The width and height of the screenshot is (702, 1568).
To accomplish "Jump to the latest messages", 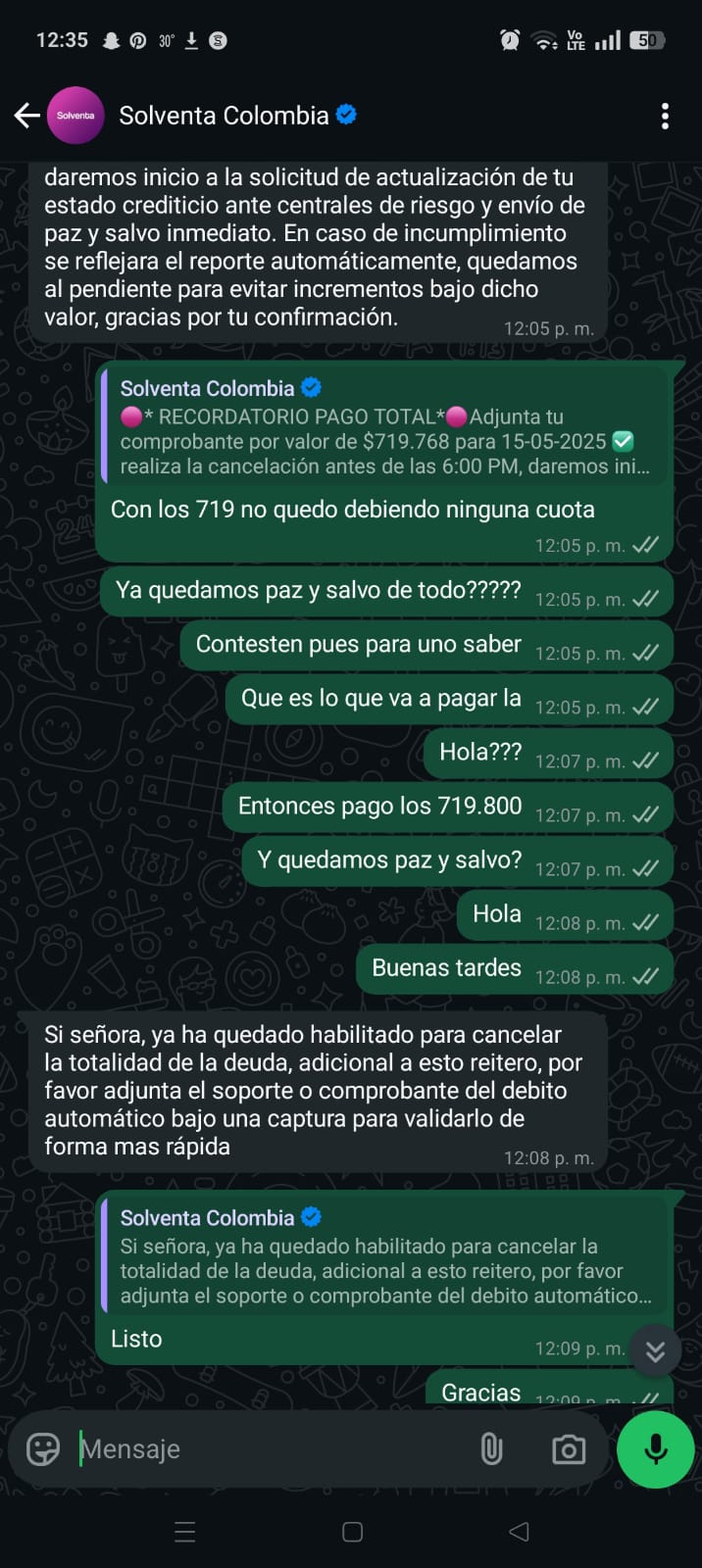I will [x=655, y=1351].
